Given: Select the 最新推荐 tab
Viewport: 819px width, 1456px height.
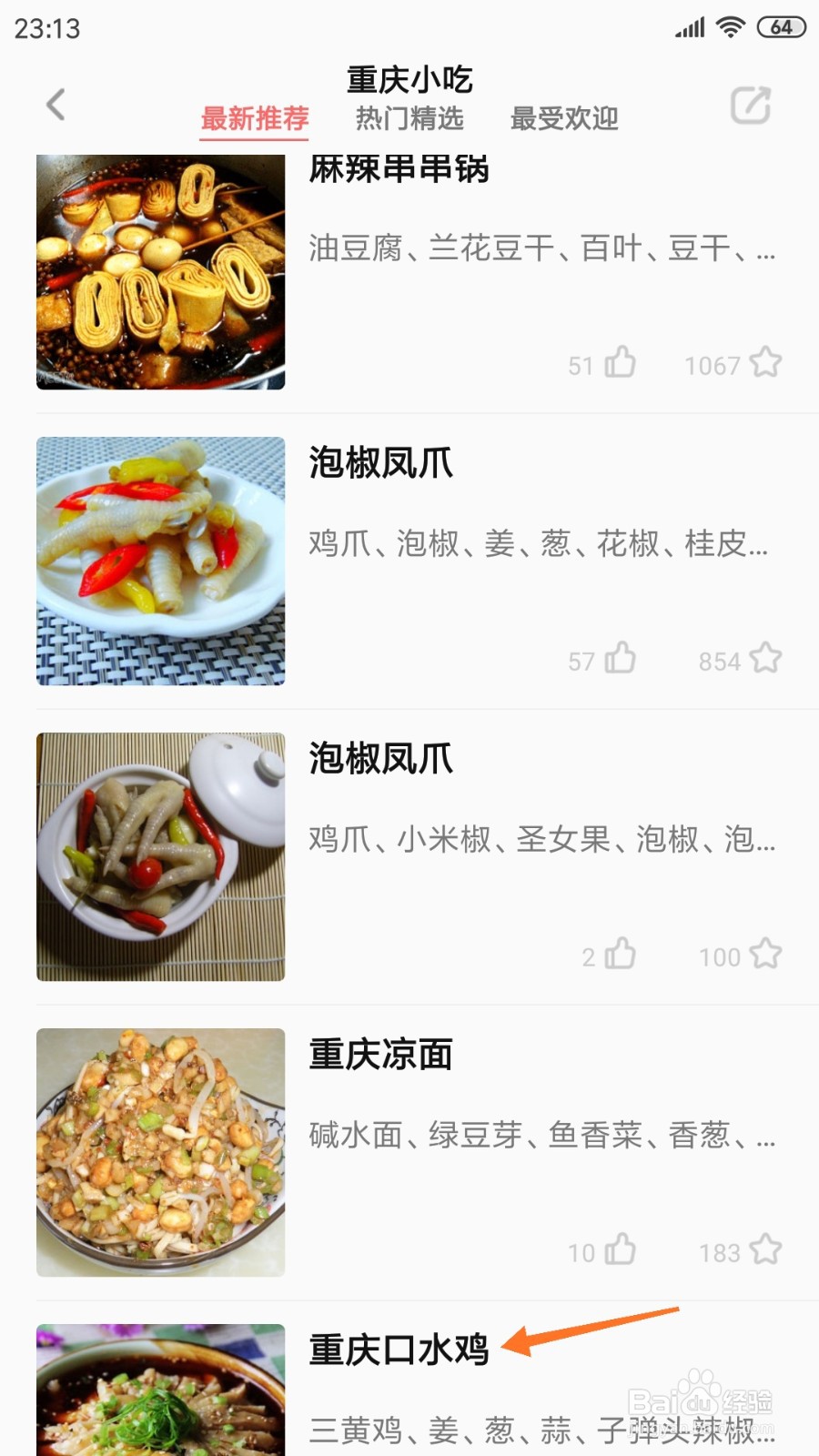Looking at the screenshot, I should 255,118.
